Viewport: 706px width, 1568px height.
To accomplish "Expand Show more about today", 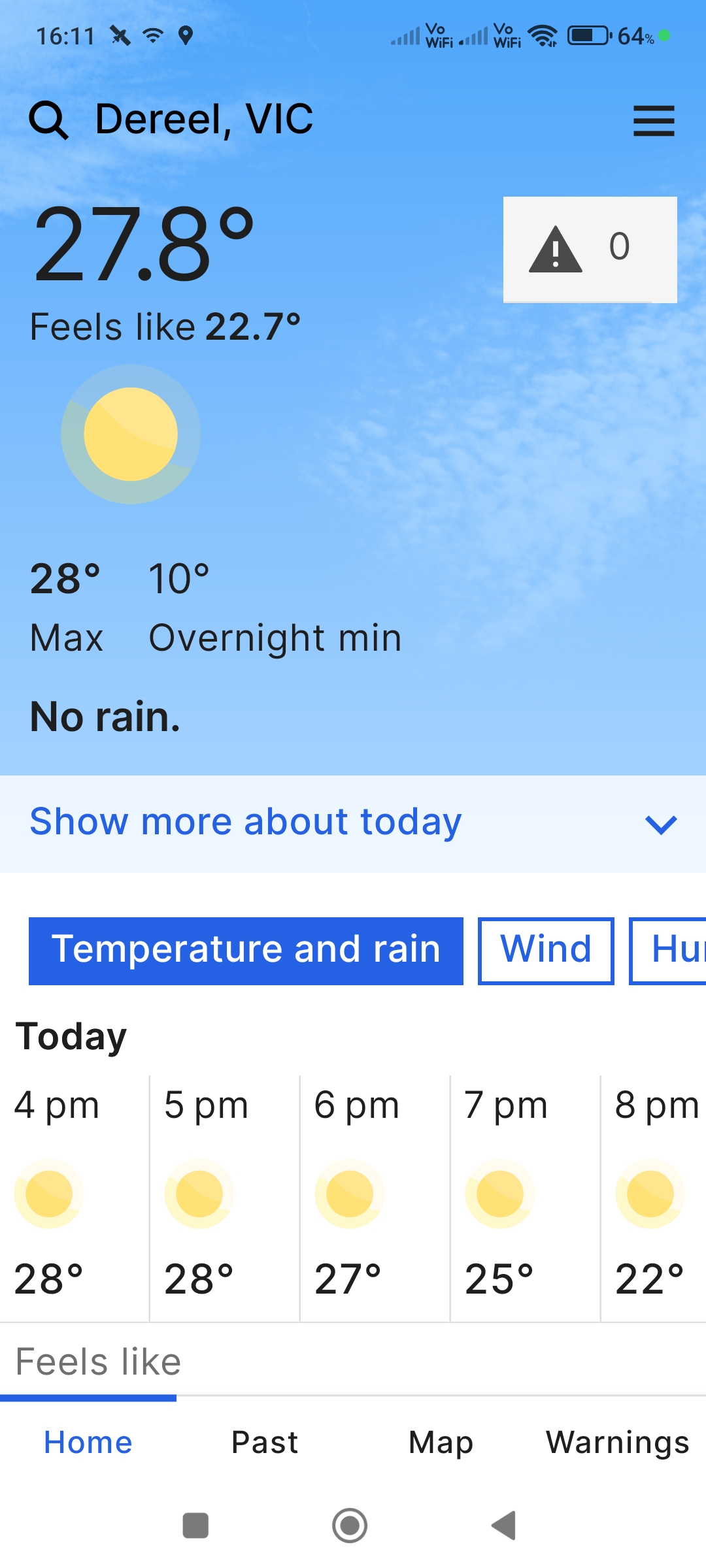I will pyautogui.click(x=353, y=823).
